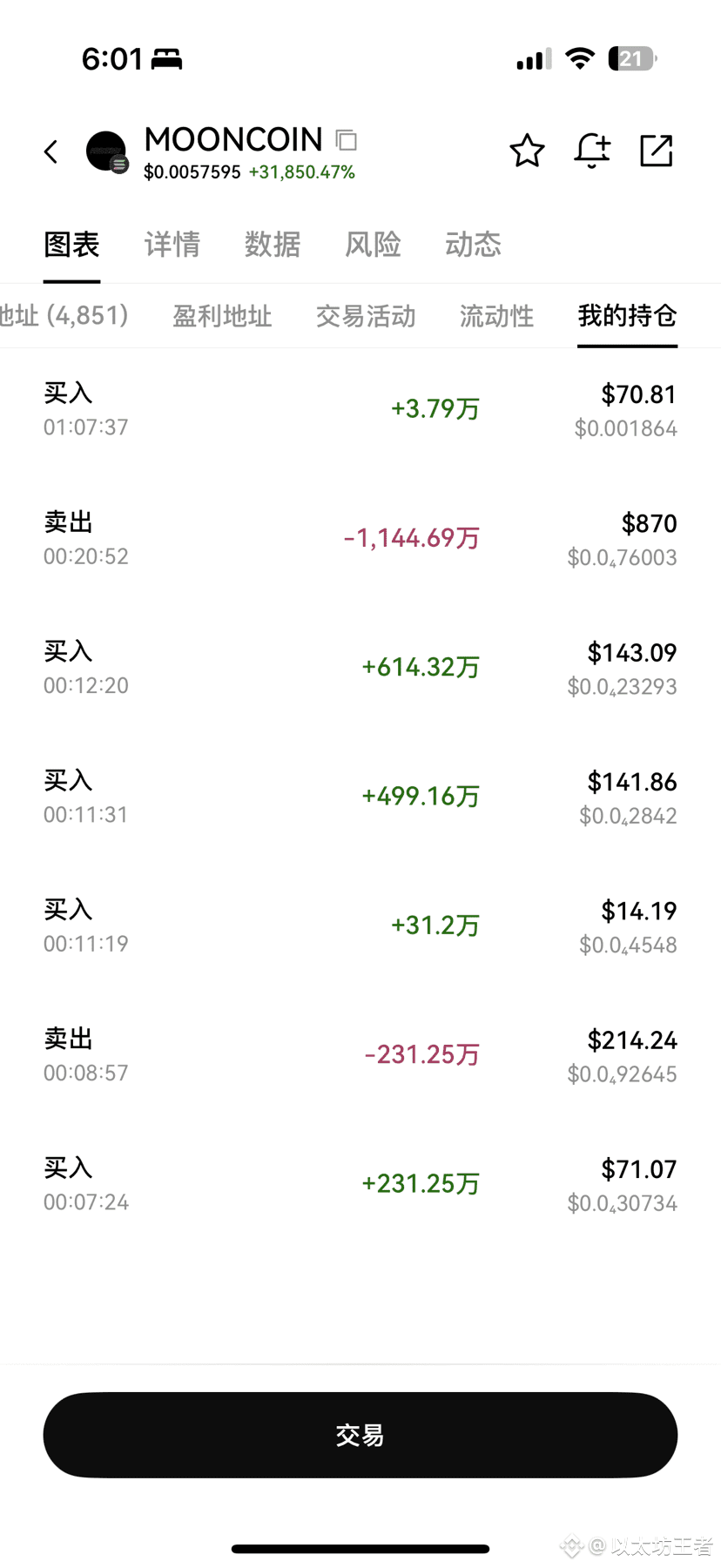Viewport: 721px width, 1568px height.
Task: Select the 风险 tab
Action: [373, 245]
